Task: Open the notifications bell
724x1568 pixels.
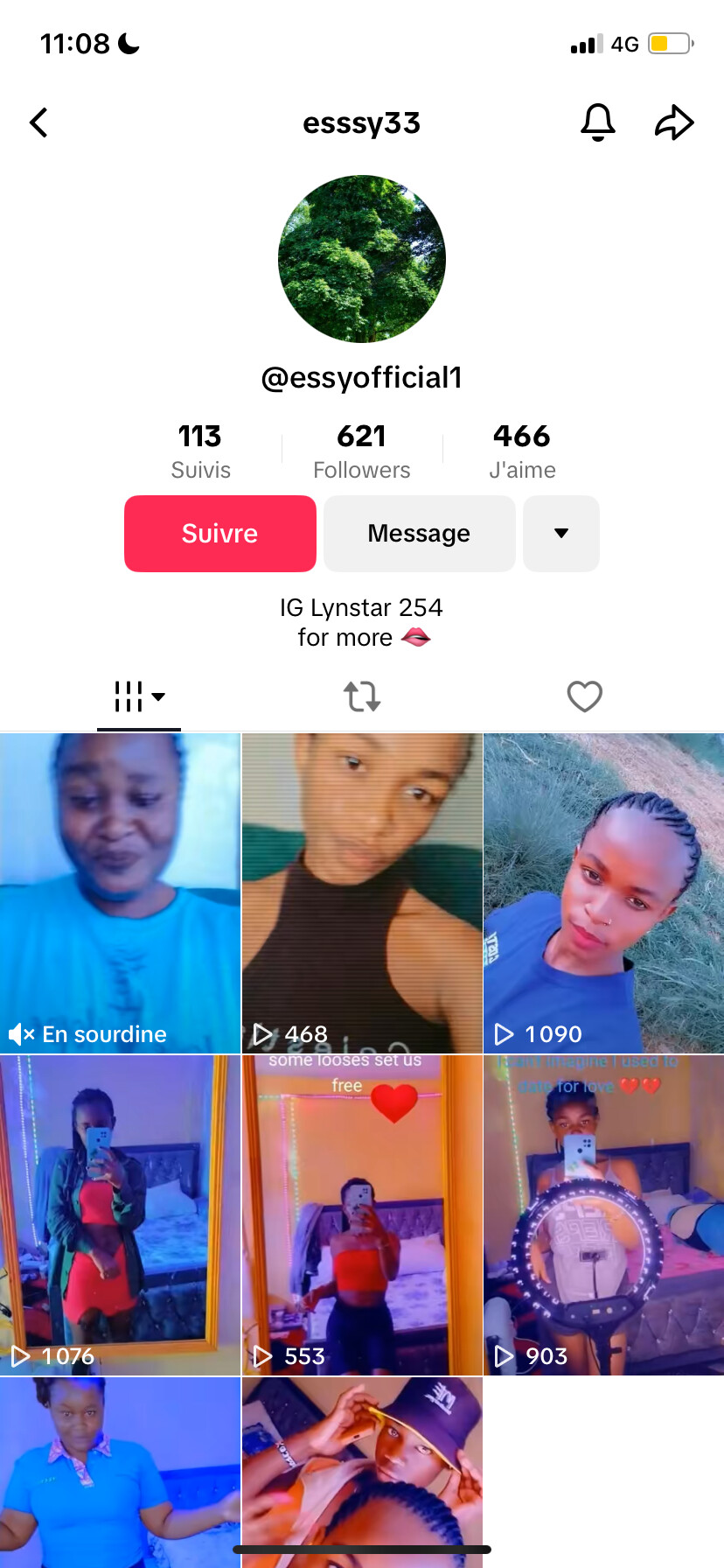Action: coord(598,122)
